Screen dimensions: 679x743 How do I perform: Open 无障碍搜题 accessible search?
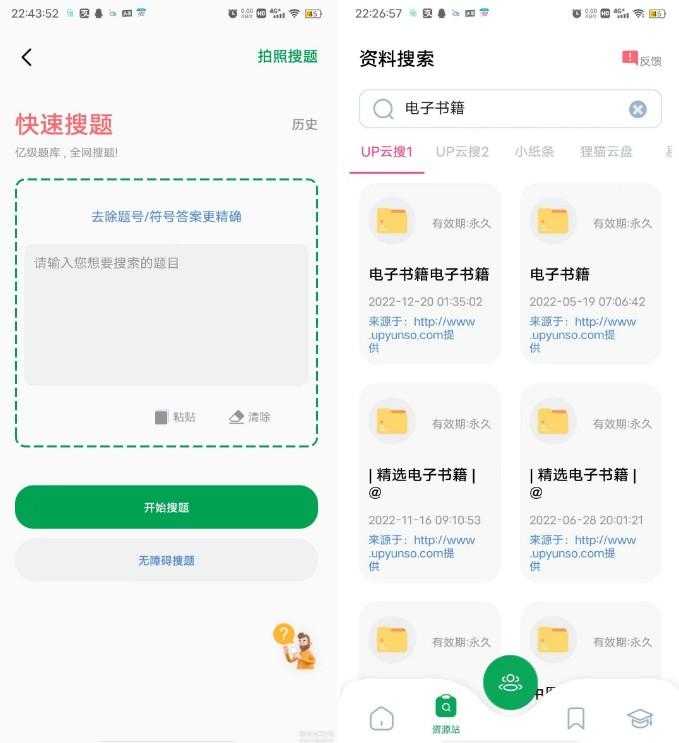[x=166, y=561]
